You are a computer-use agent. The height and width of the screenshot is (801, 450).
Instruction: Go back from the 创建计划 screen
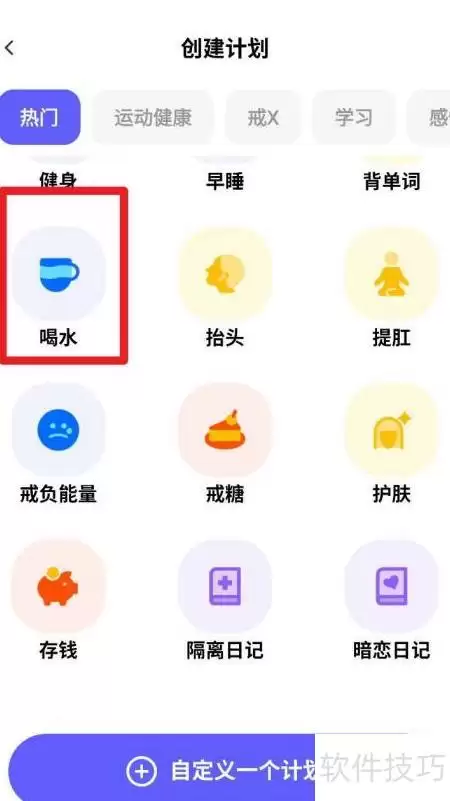pos(10,49)
